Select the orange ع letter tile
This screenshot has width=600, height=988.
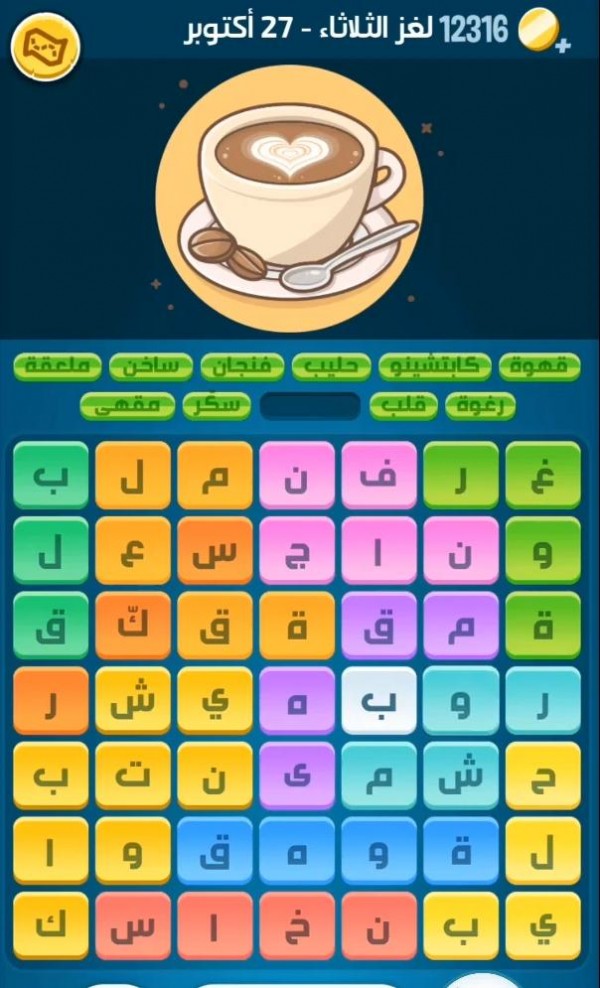pyautogui.click(x=133, y=550)
